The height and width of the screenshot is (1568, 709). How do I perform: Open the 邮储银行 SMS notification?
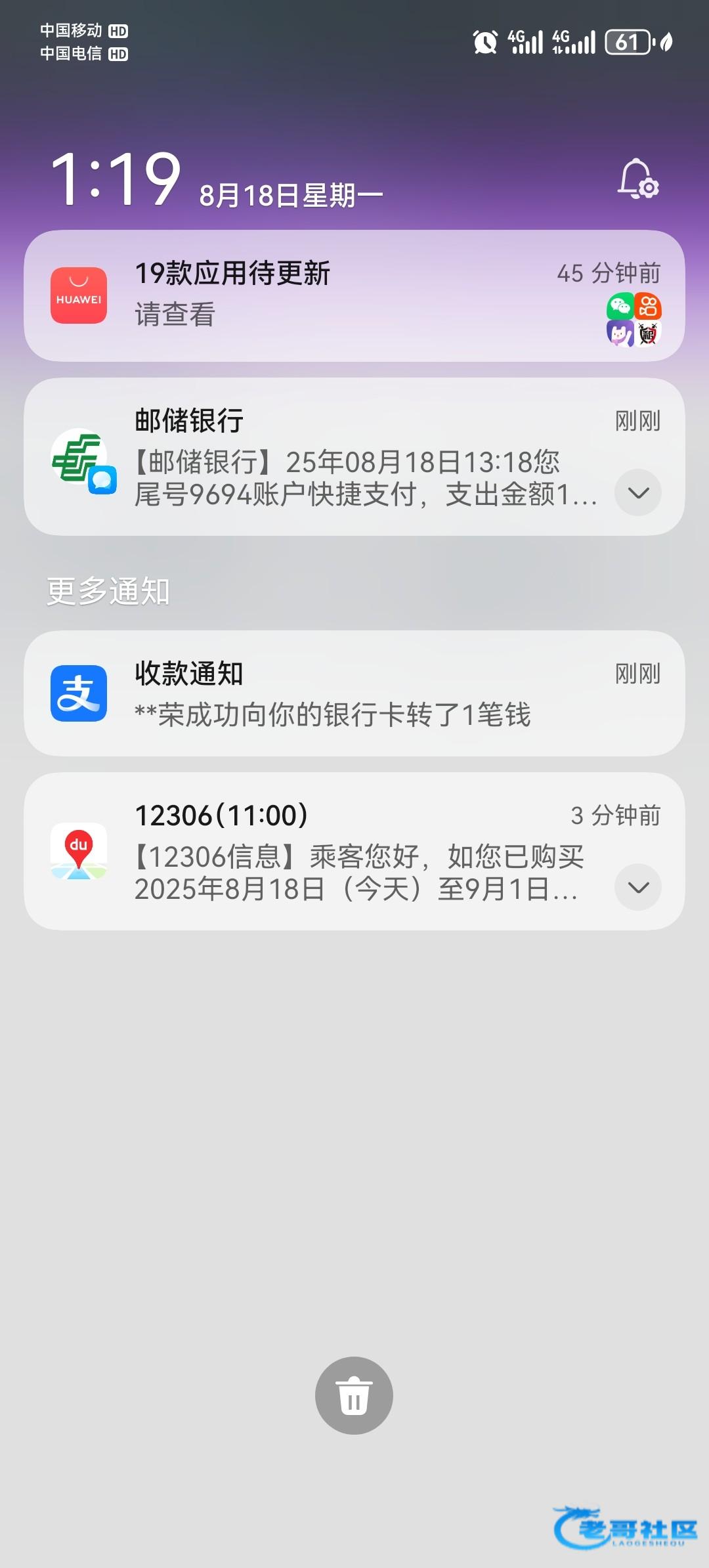354,456
